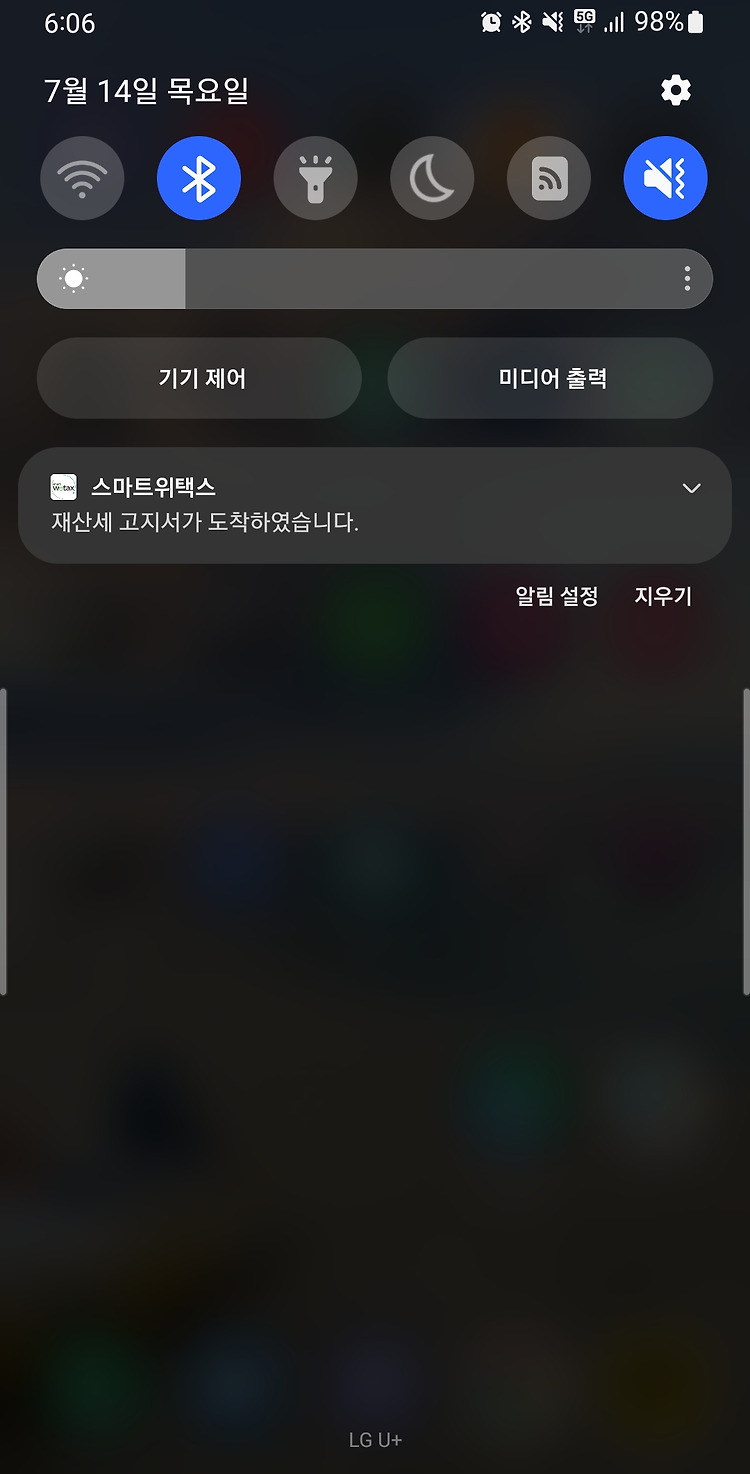Screen dimensions: 750x1474
Task: Expand the 스마트위택스 notification chevron
Action: pyautogui.click(x=691, y=488)
